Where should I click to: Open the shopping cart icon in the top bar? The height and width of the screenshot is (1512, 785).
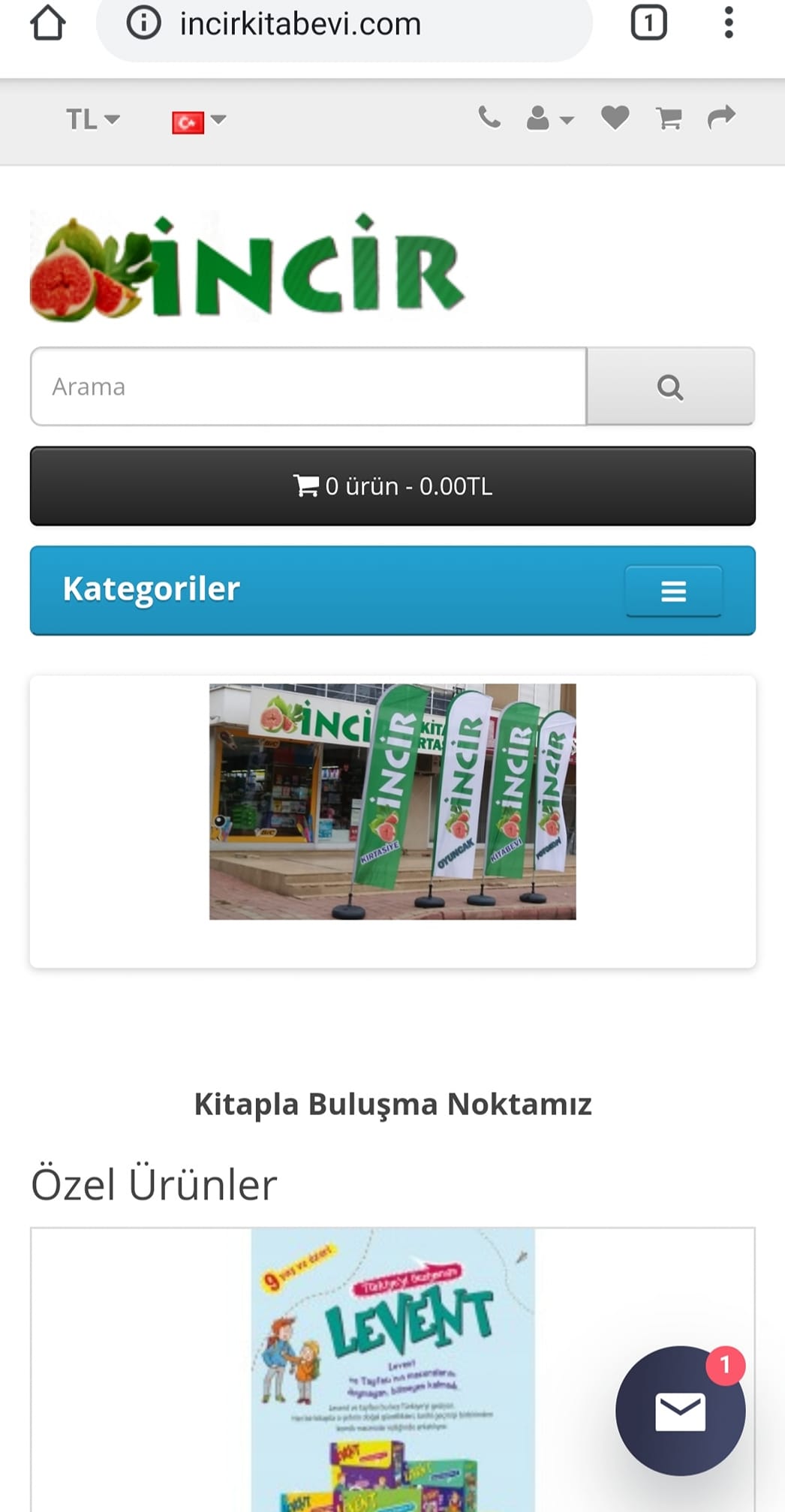(x=669, y=118)
